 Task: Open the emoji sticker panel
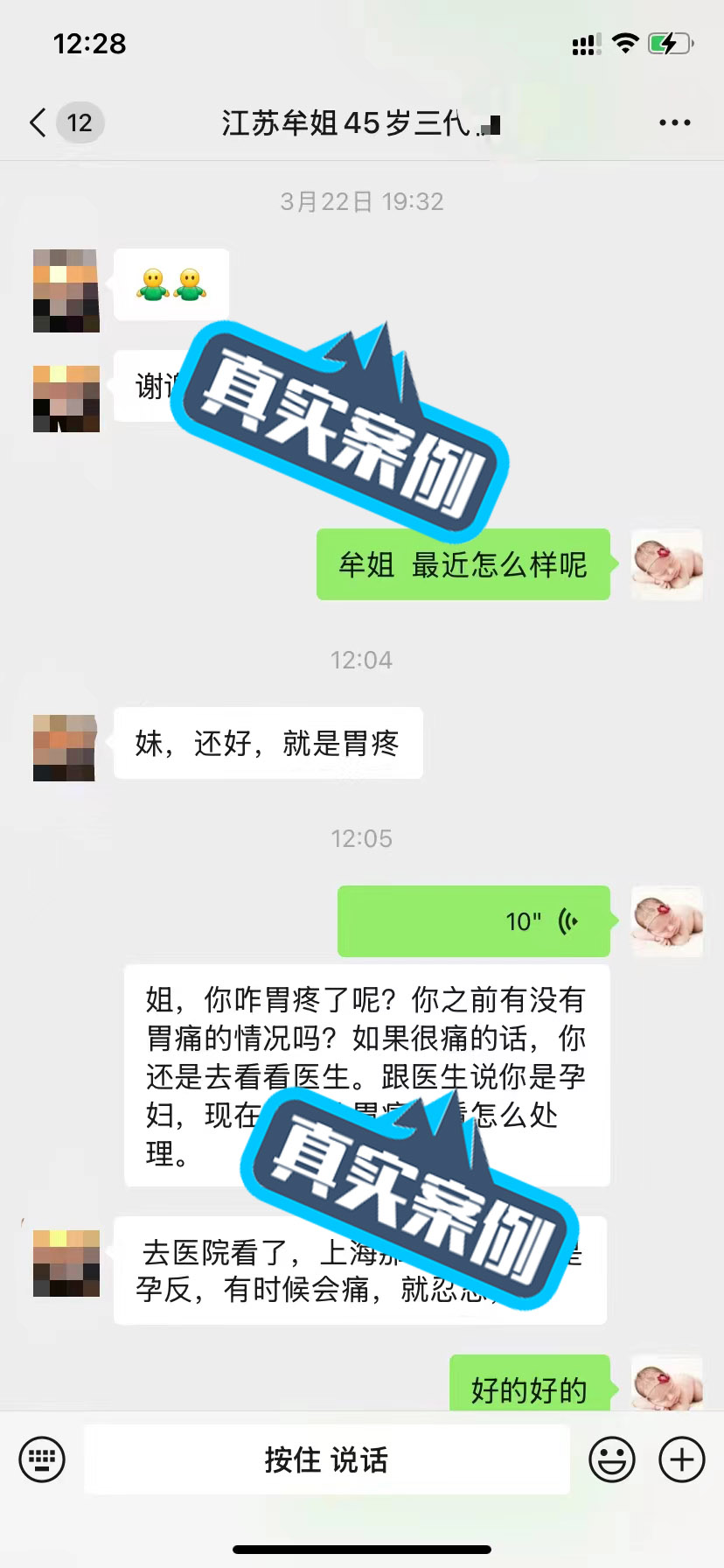click(611, 1459)
